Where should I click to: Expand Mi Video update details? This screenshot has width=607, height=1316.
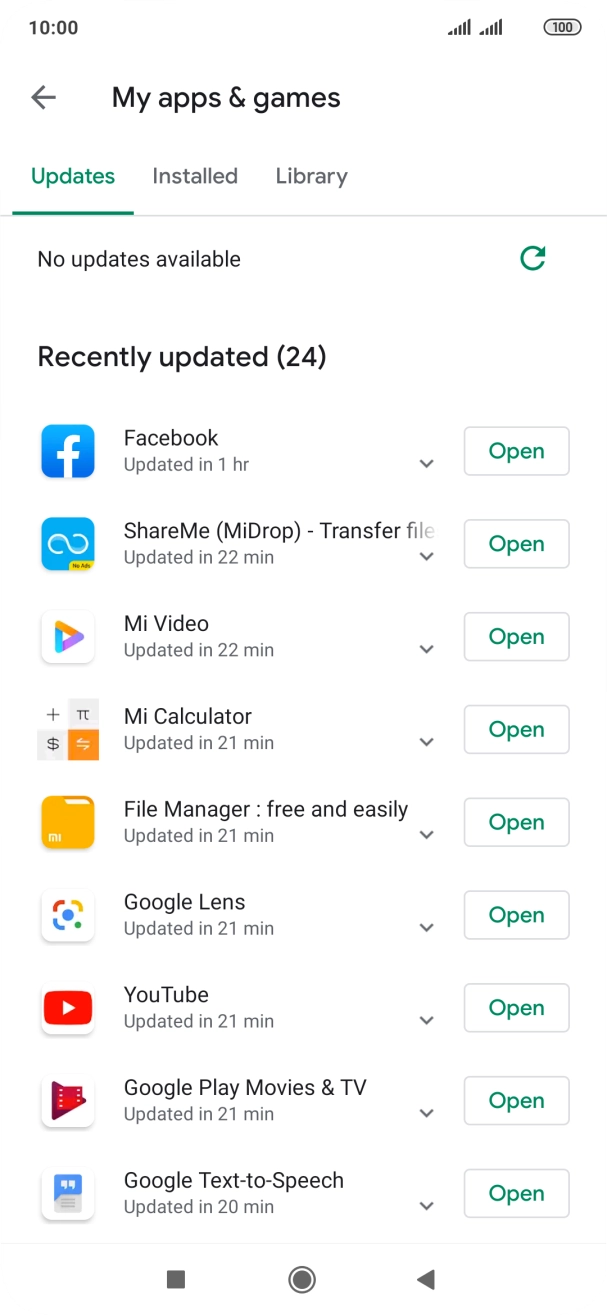427,650
